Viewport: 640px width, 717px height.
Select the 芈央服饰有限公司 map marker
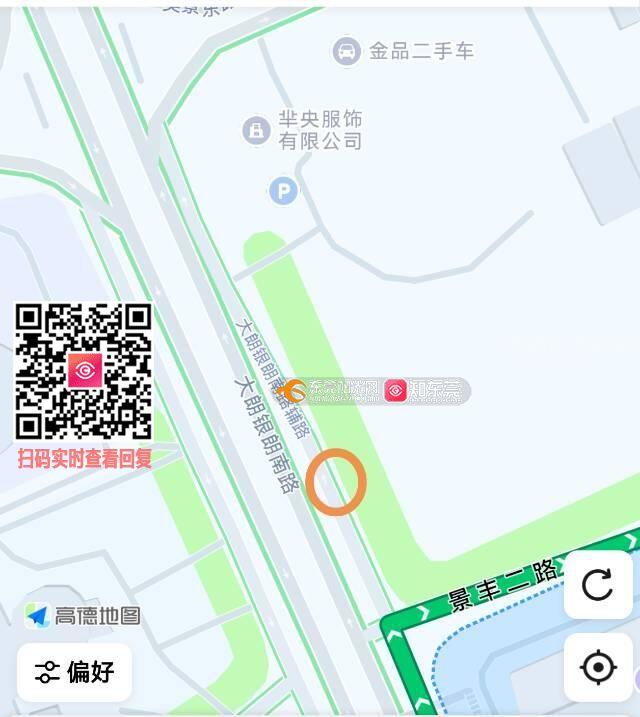(x=257, y=130)
